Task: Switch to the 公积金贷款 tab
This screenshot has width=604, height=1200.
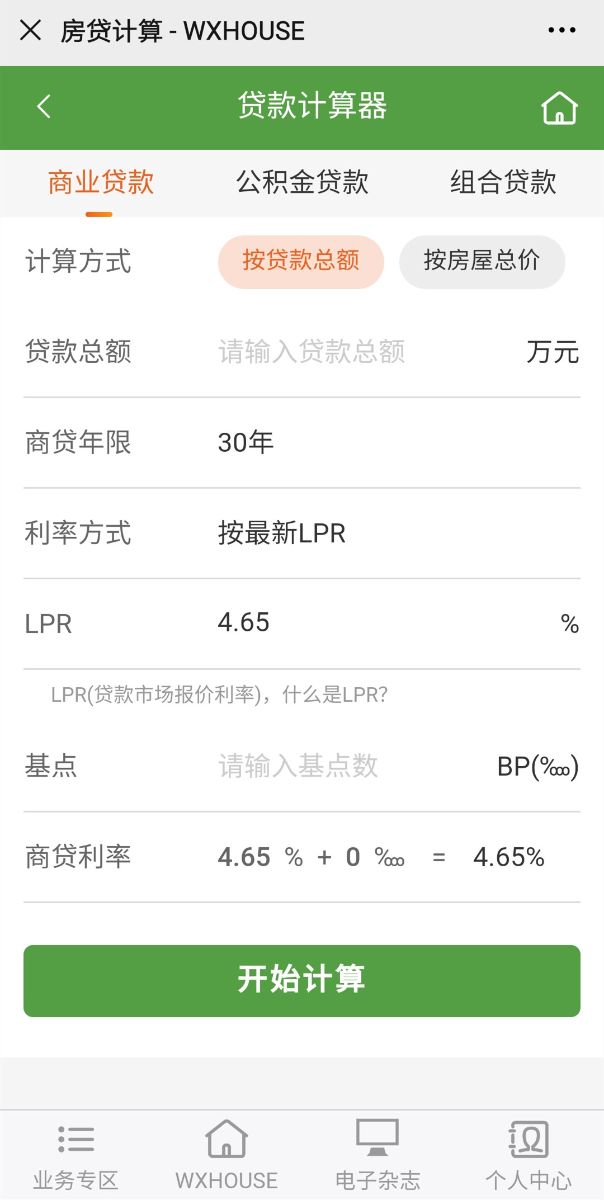Action: point(302,182)
